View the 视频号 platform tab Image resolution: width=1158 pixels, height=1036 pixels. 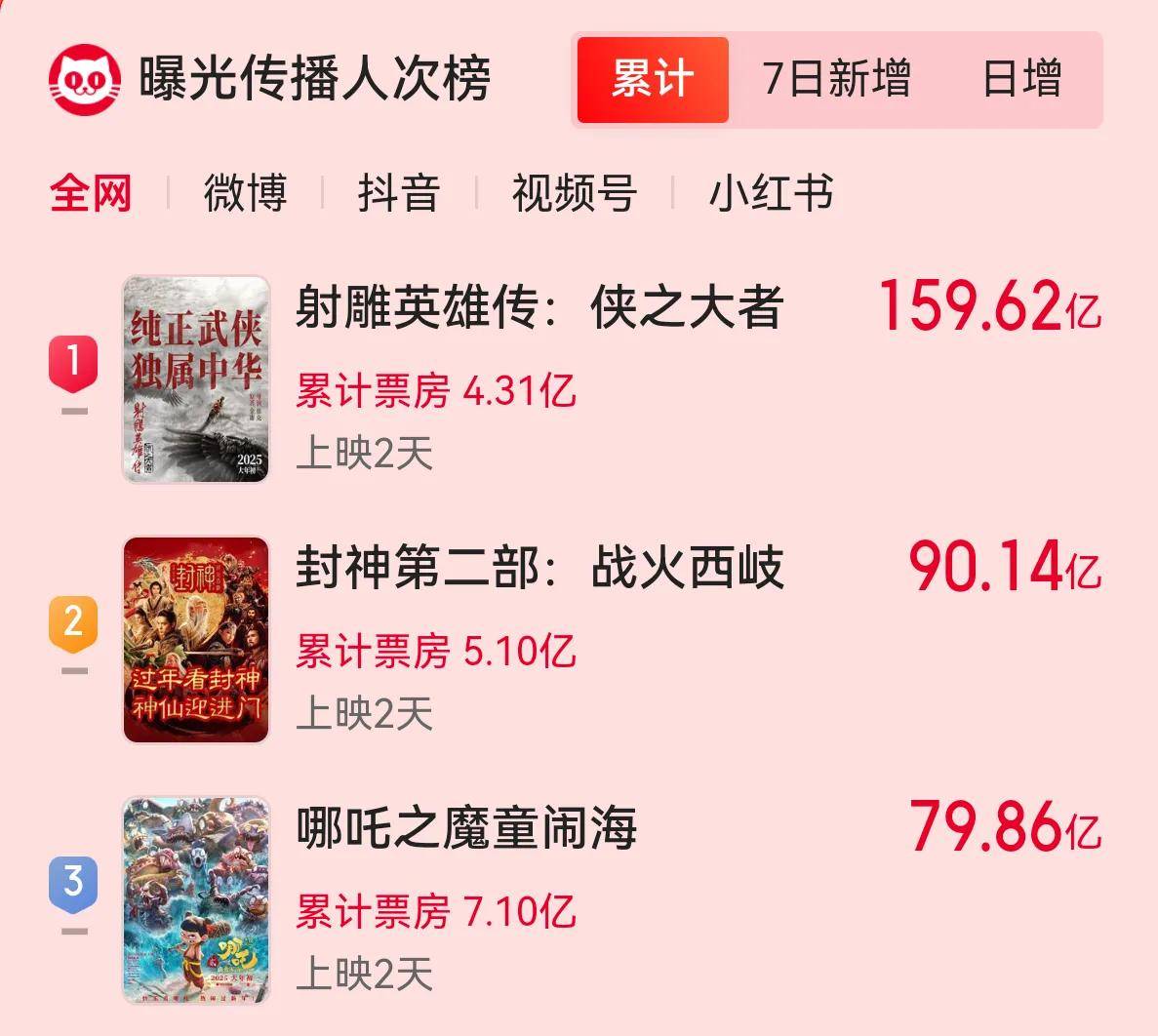(574, 193)
